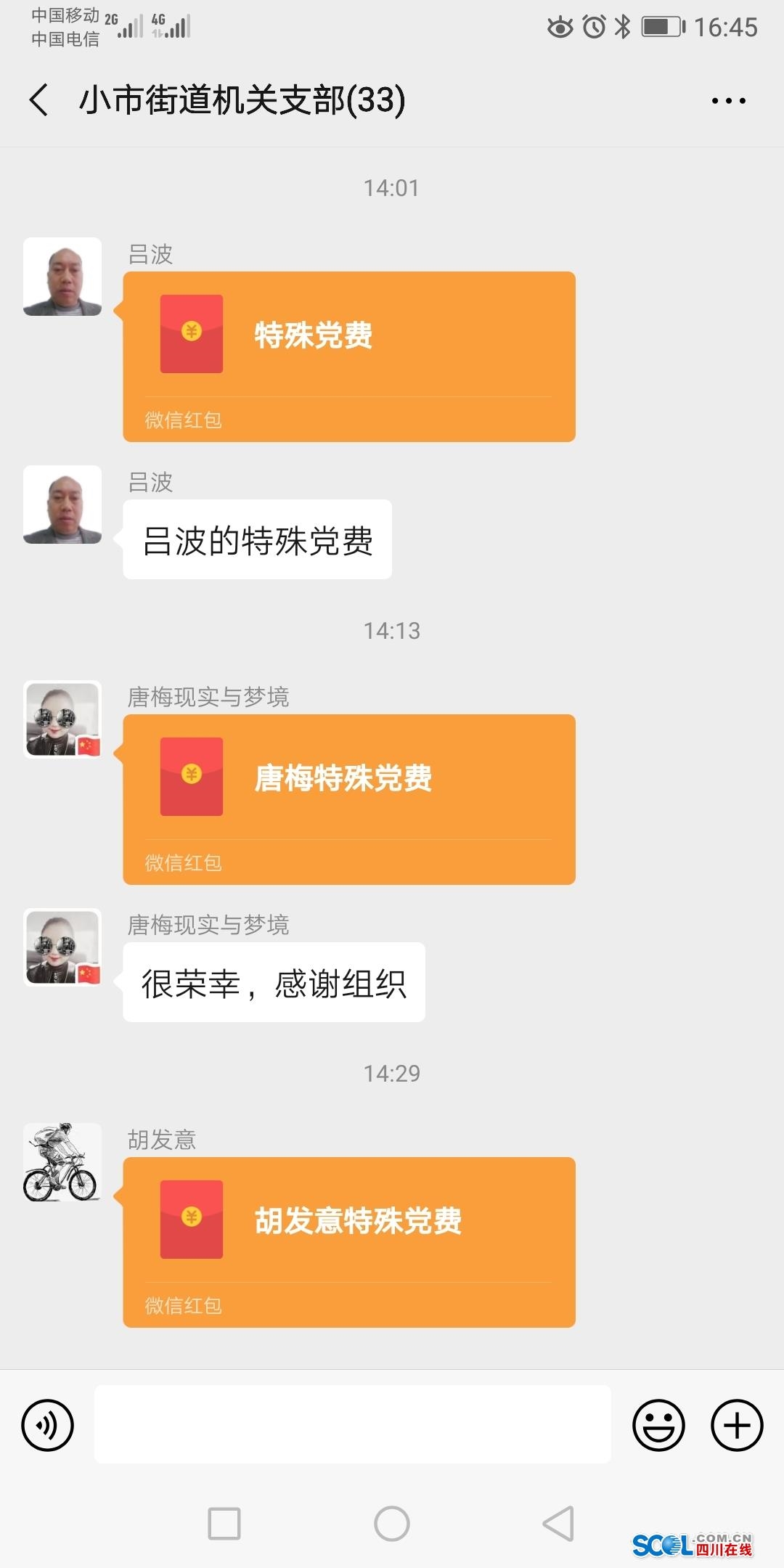Tap the system home button
Screen dimensions: 784x1568
coord(392,1523)
